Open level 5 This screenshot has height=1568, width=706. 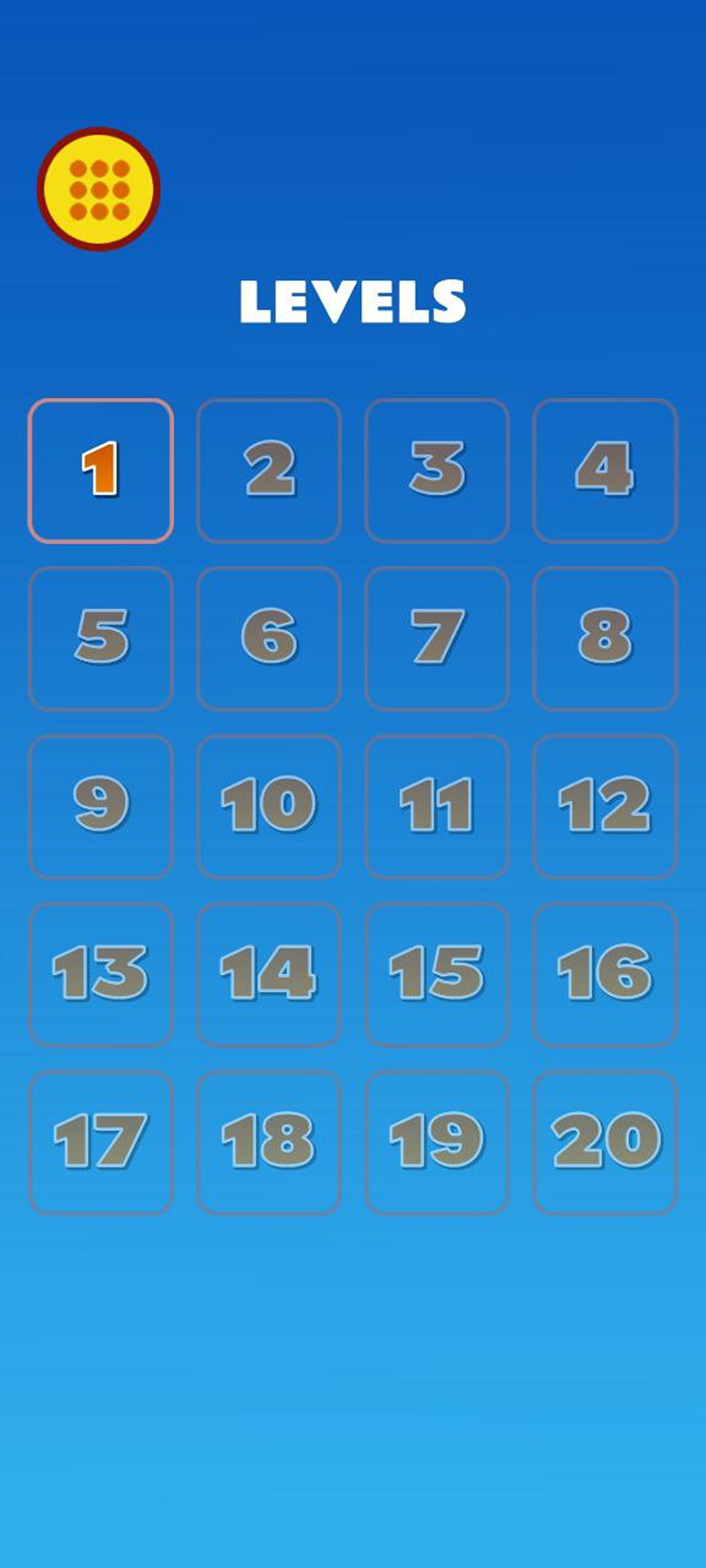tap(101, 638)
